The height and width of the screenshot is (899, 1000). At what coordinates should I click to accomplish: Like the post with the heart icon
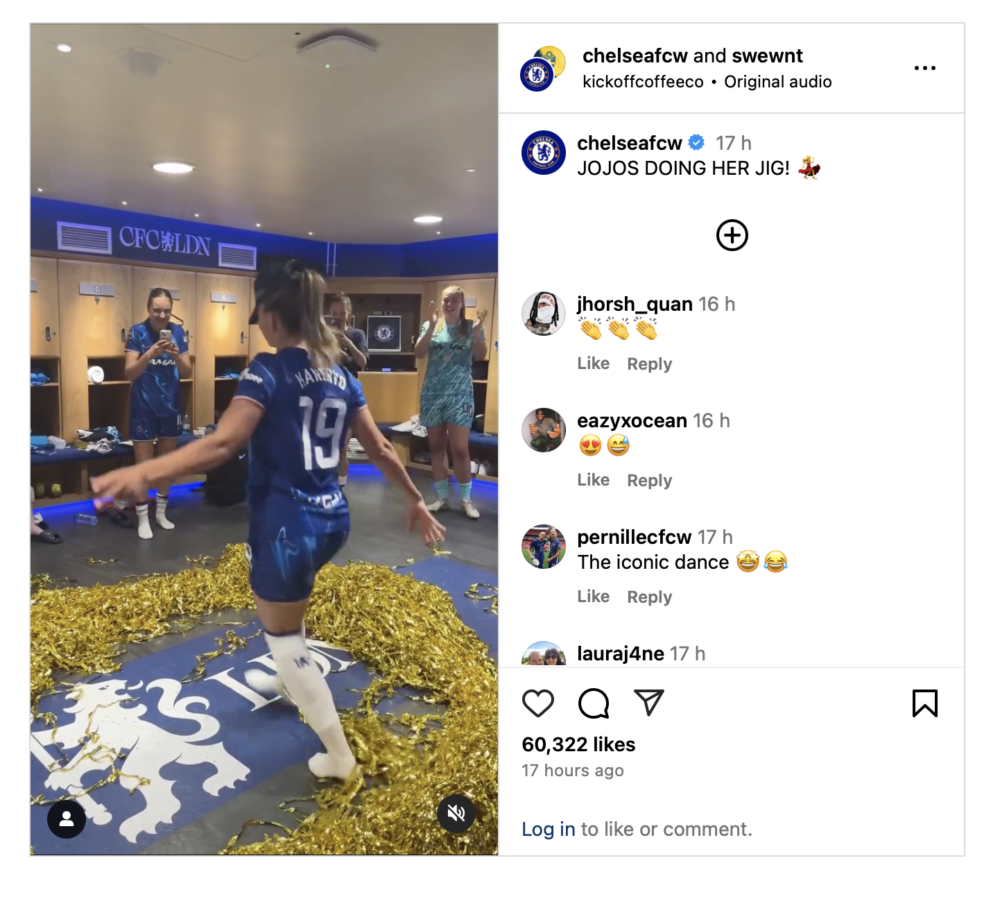coord(538,703)
